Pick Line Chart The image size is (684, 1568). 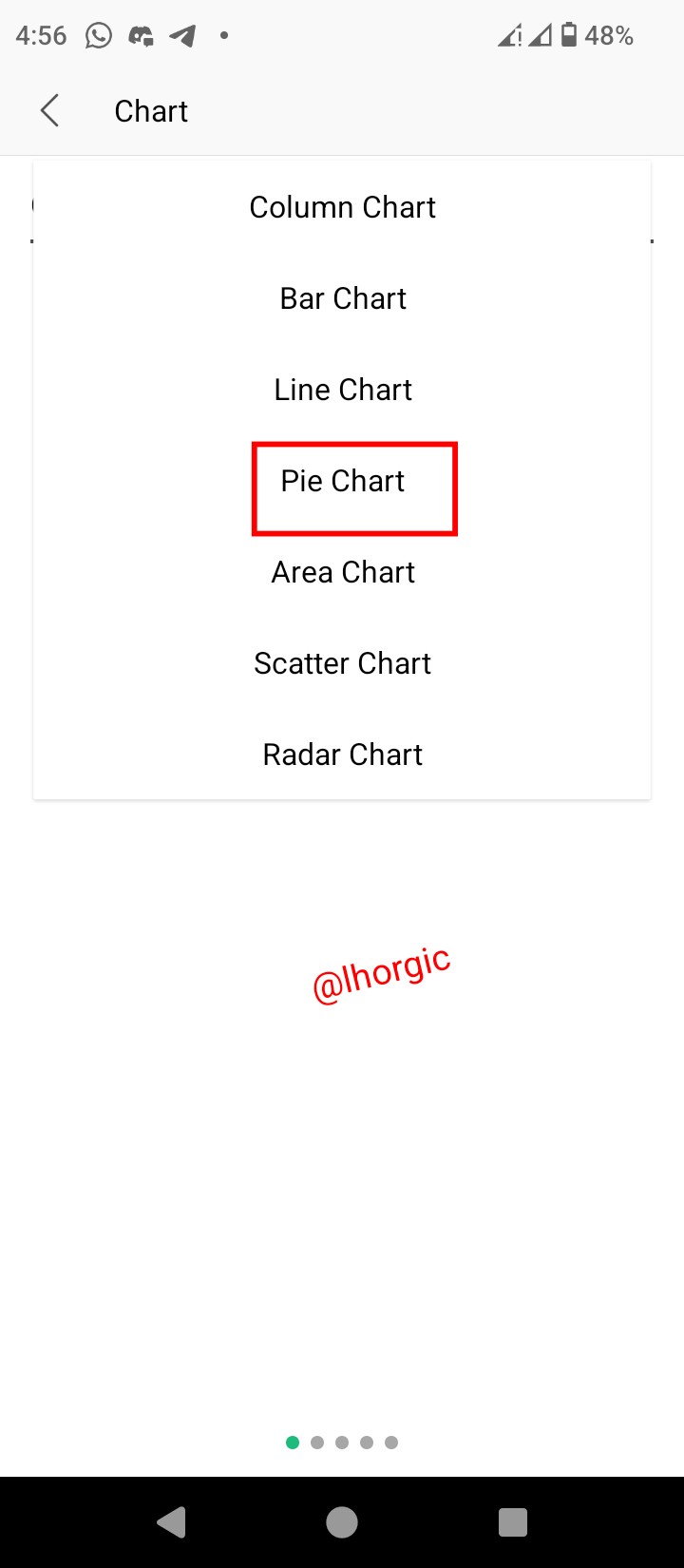(x=342, y=390)
